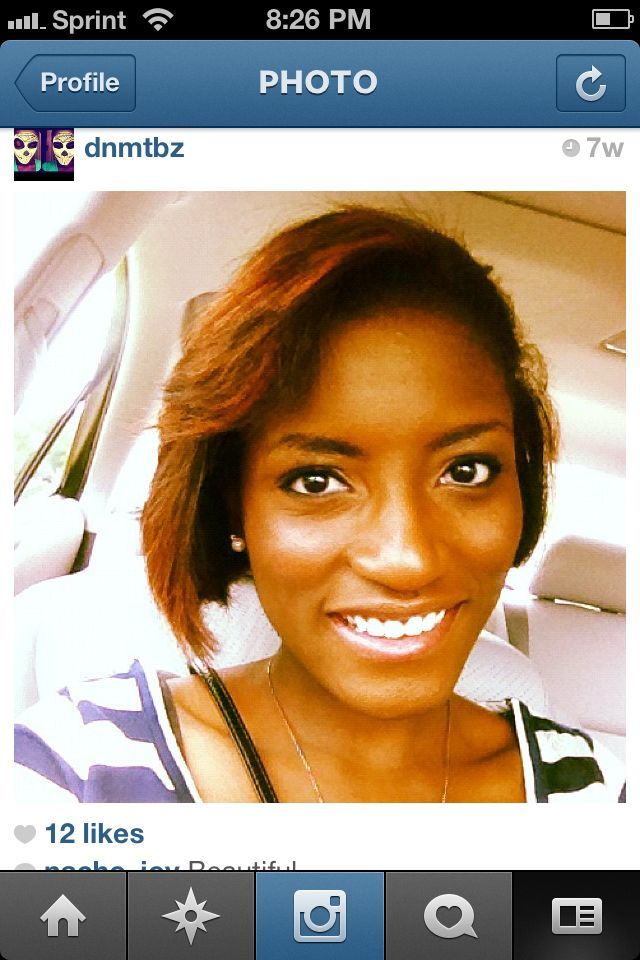Open the dnmtbz username link
Viewport: 640px width, 960px height.
click(134, 148)
